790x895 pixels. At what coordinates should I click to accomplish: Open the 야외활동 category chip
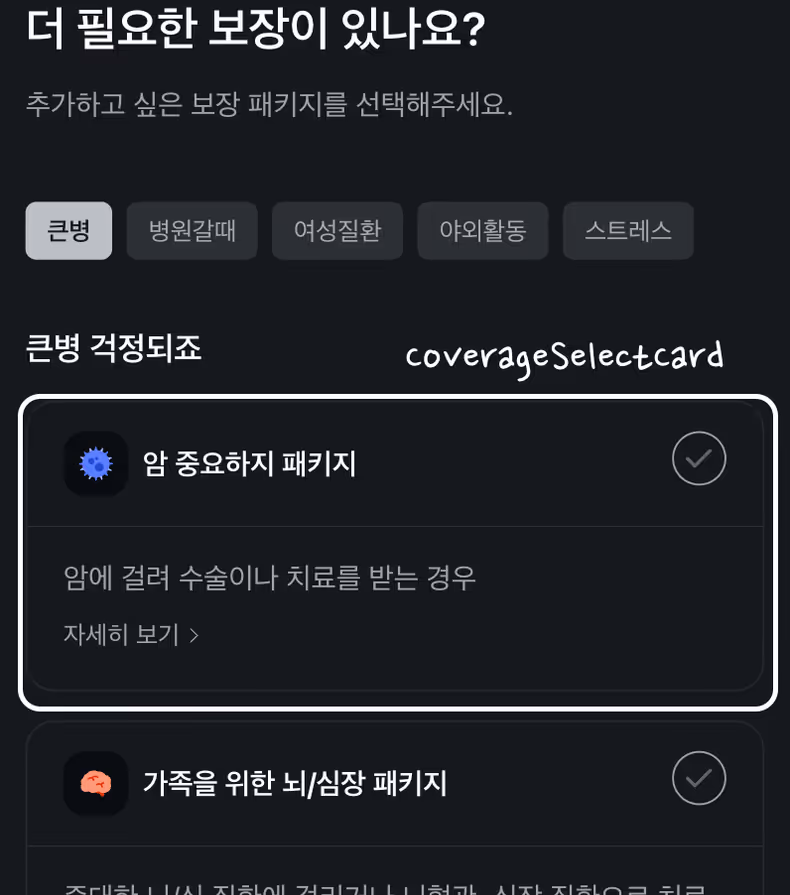click(483, 231)
